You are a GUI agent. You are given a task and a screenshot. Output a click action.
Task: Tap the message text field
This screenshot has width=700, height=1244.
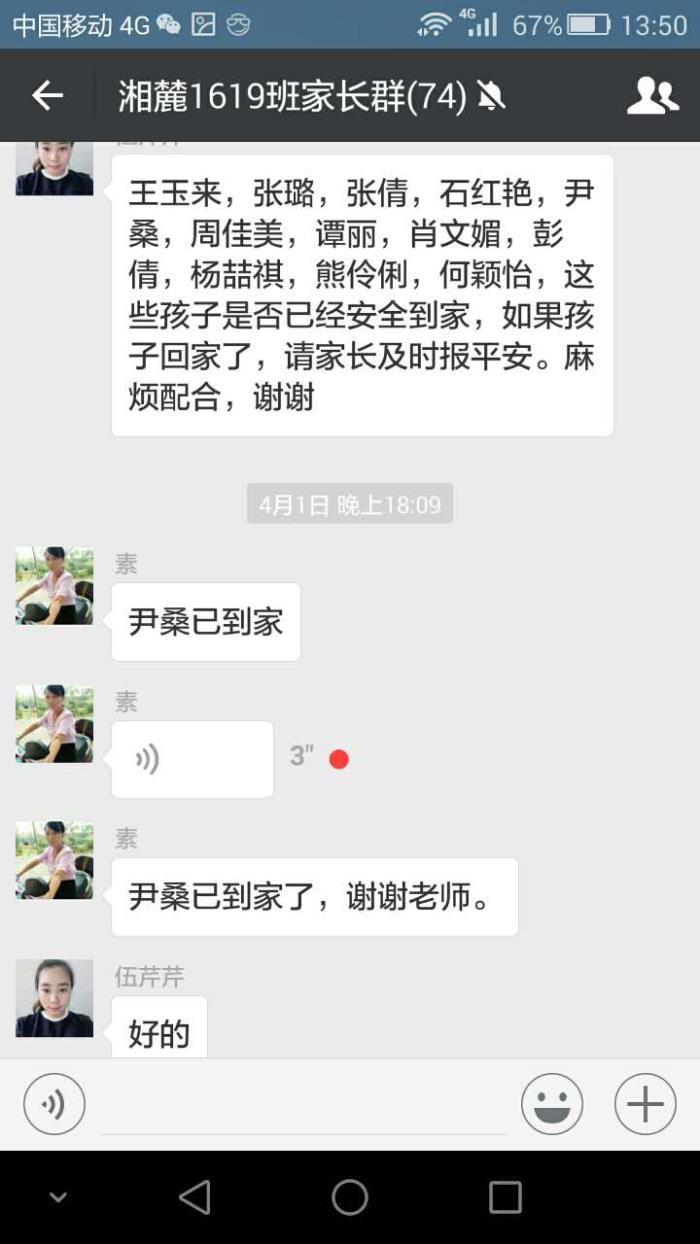(302, 1106)
